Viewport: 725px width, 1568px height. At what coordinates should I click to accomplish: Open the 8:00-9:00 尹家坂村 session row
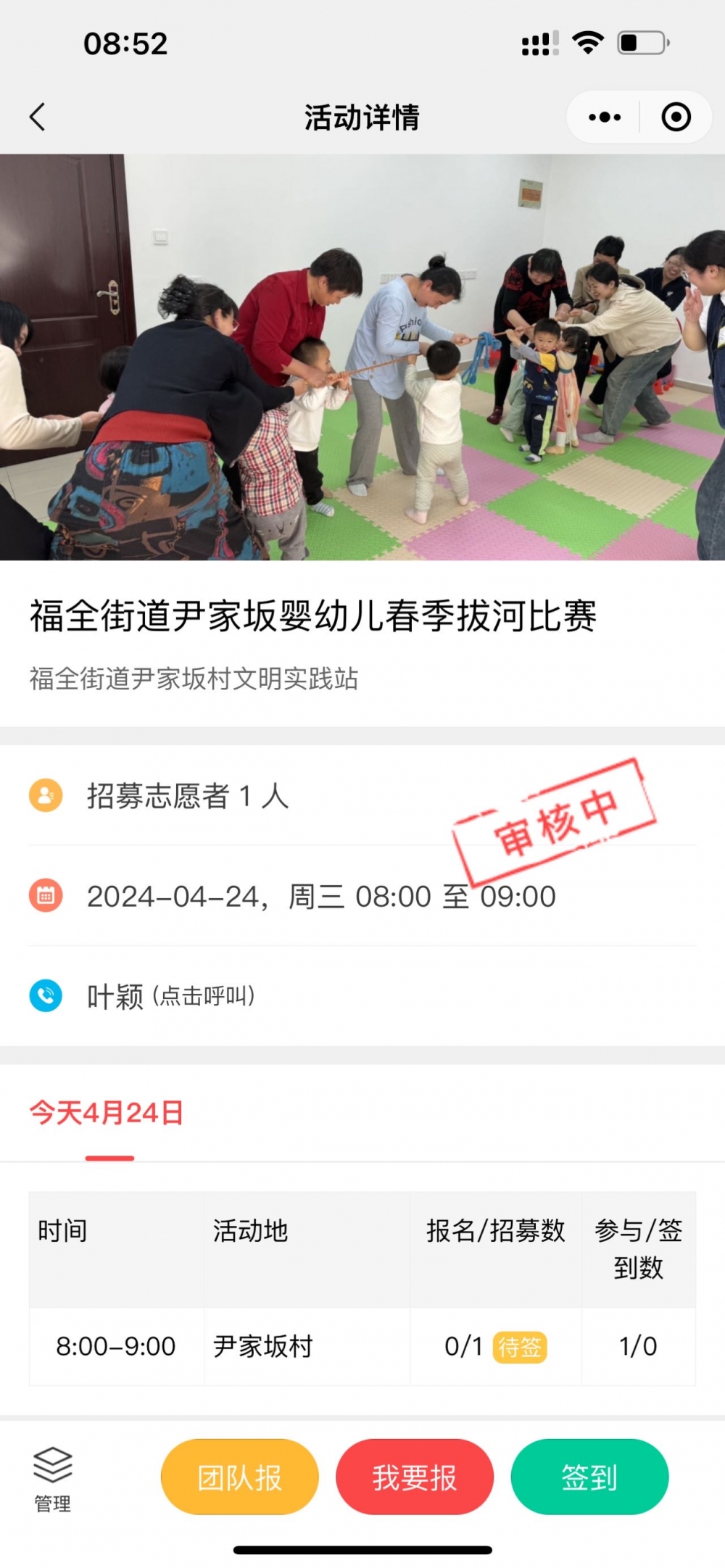(362, 1346)
